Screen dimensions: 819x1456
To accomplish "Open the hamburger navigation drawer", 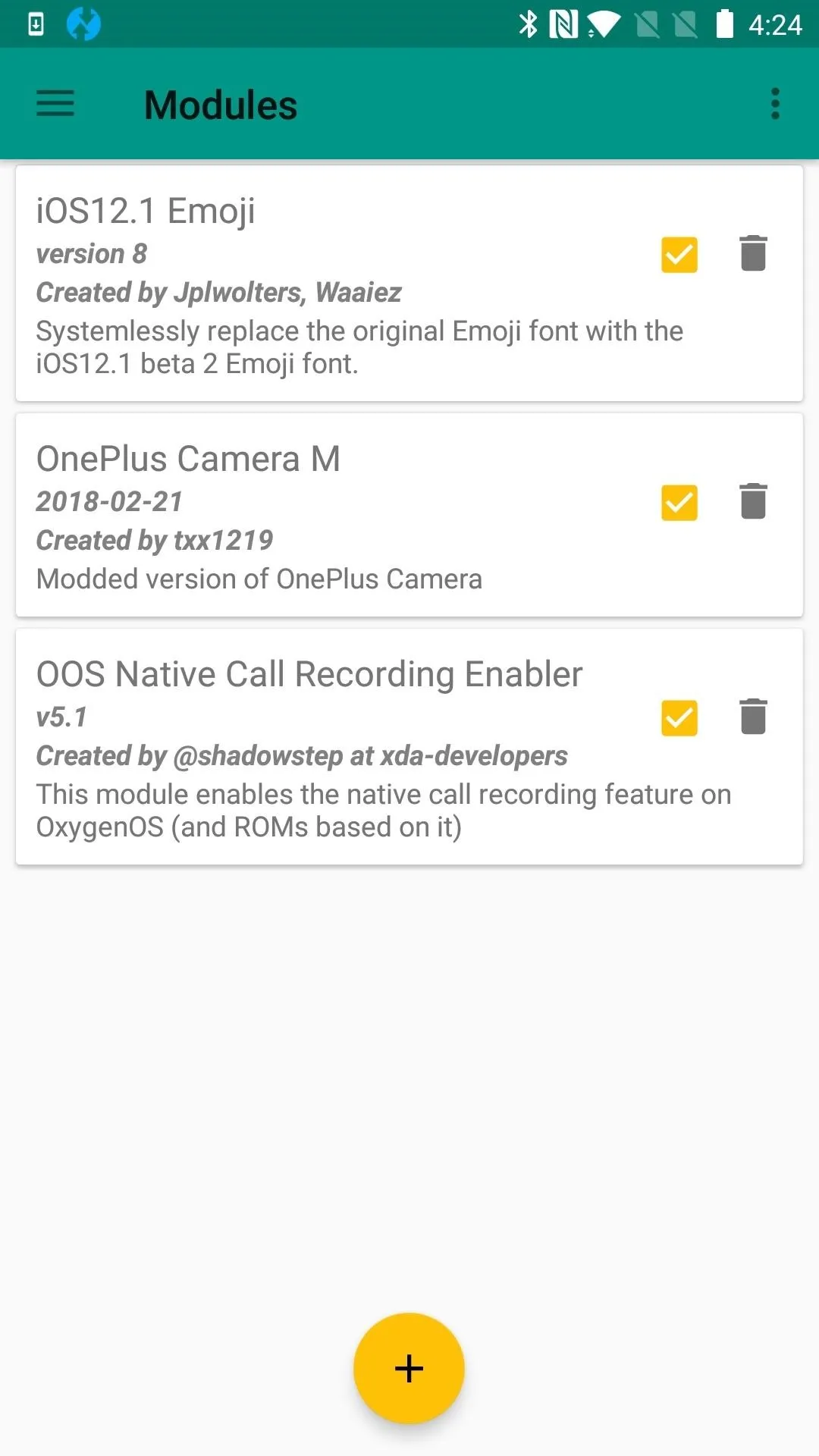I will tap(55, 104).
